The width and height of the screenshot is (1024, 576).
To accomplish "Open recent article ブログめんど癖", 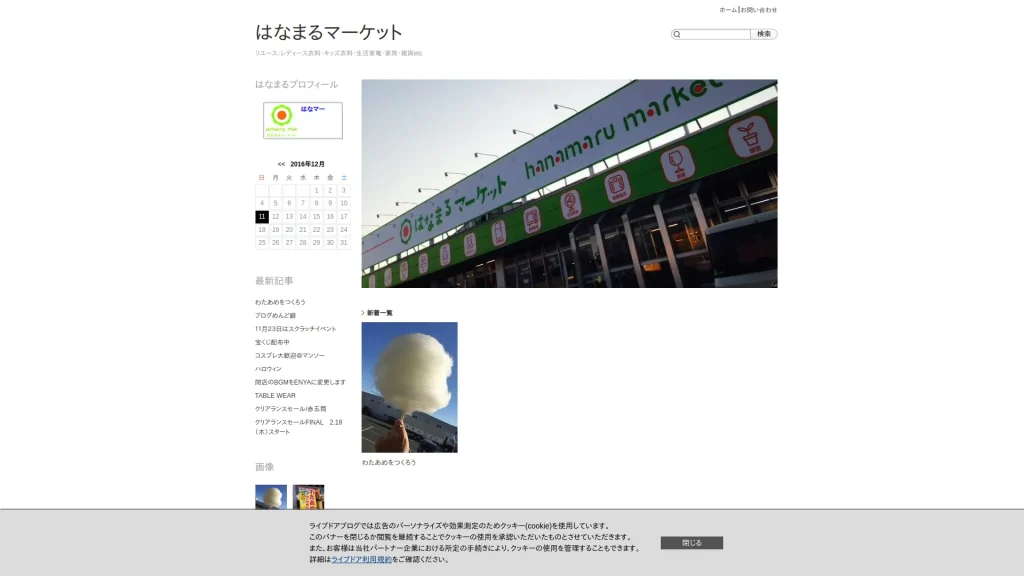I will pyautogui.click(x=275, y=315).
